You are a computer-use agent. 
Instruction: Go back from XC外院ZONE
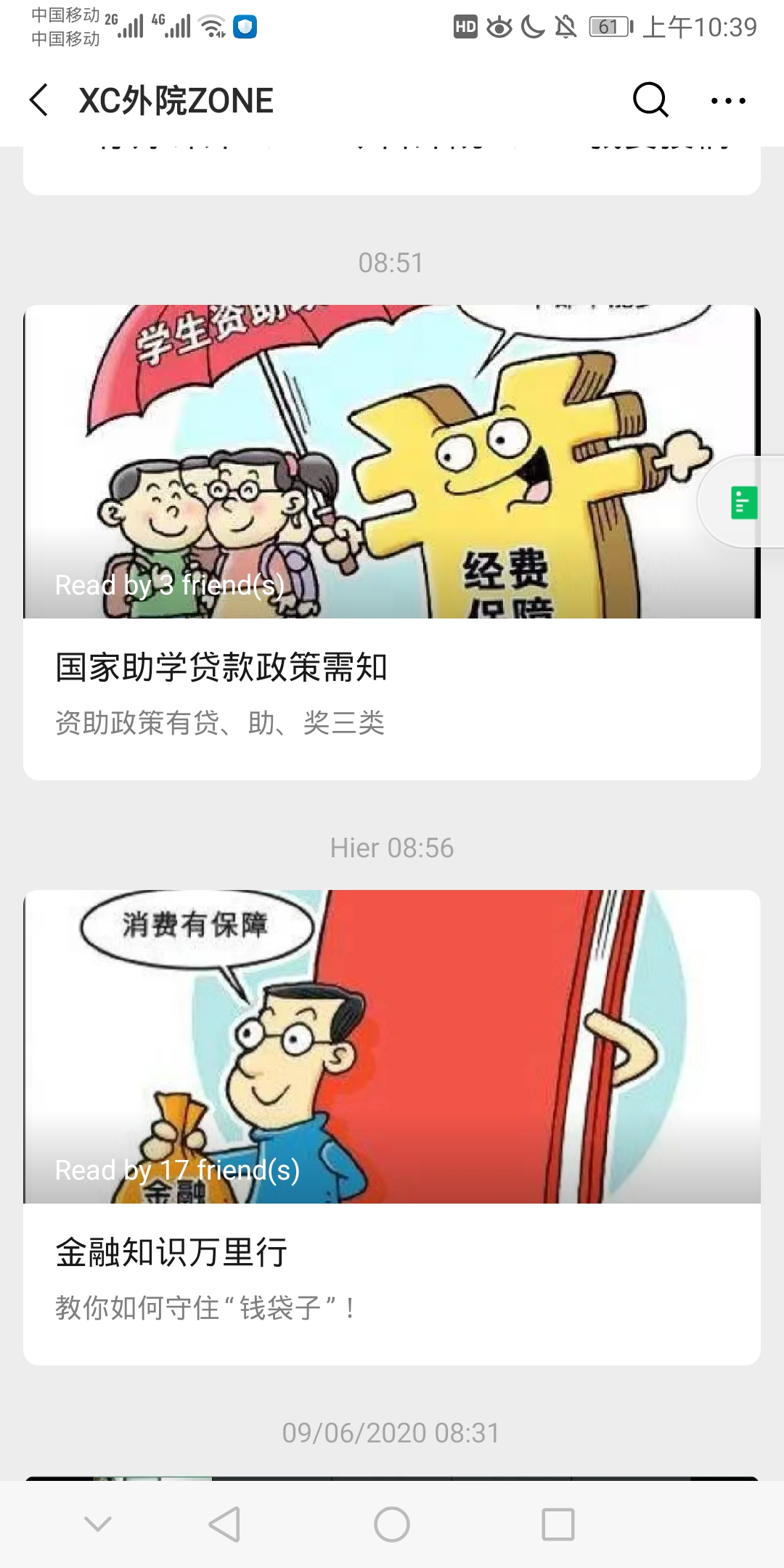click(39, 100)
